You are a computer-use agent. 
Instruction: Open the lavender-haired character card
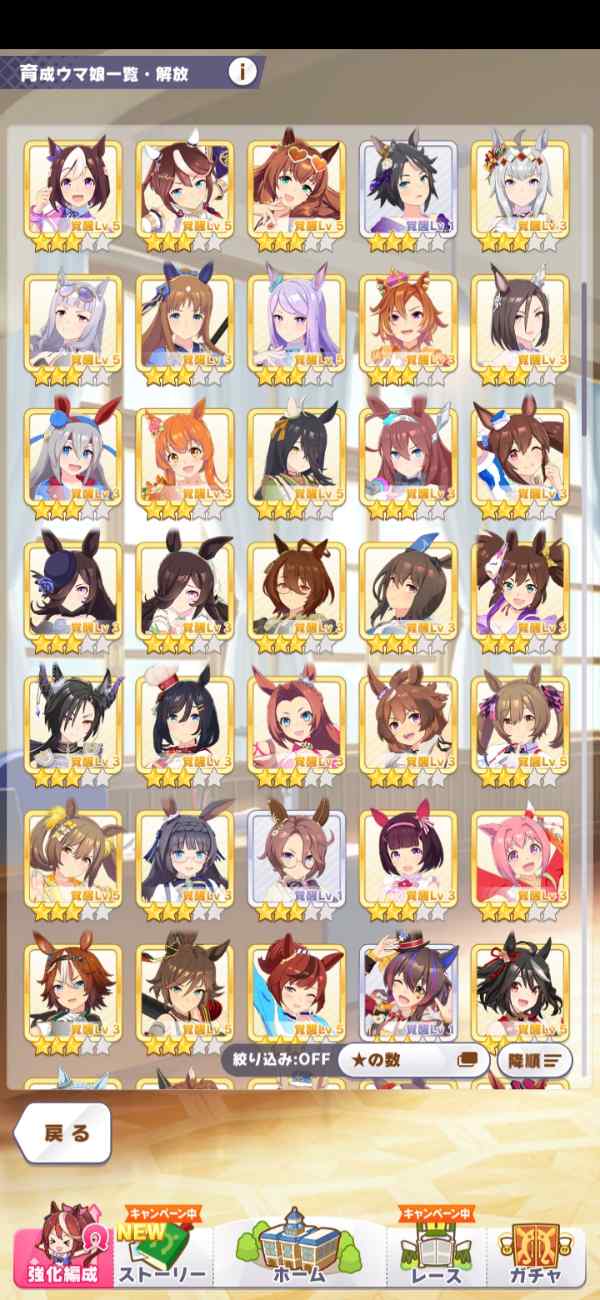pos(296,326)
